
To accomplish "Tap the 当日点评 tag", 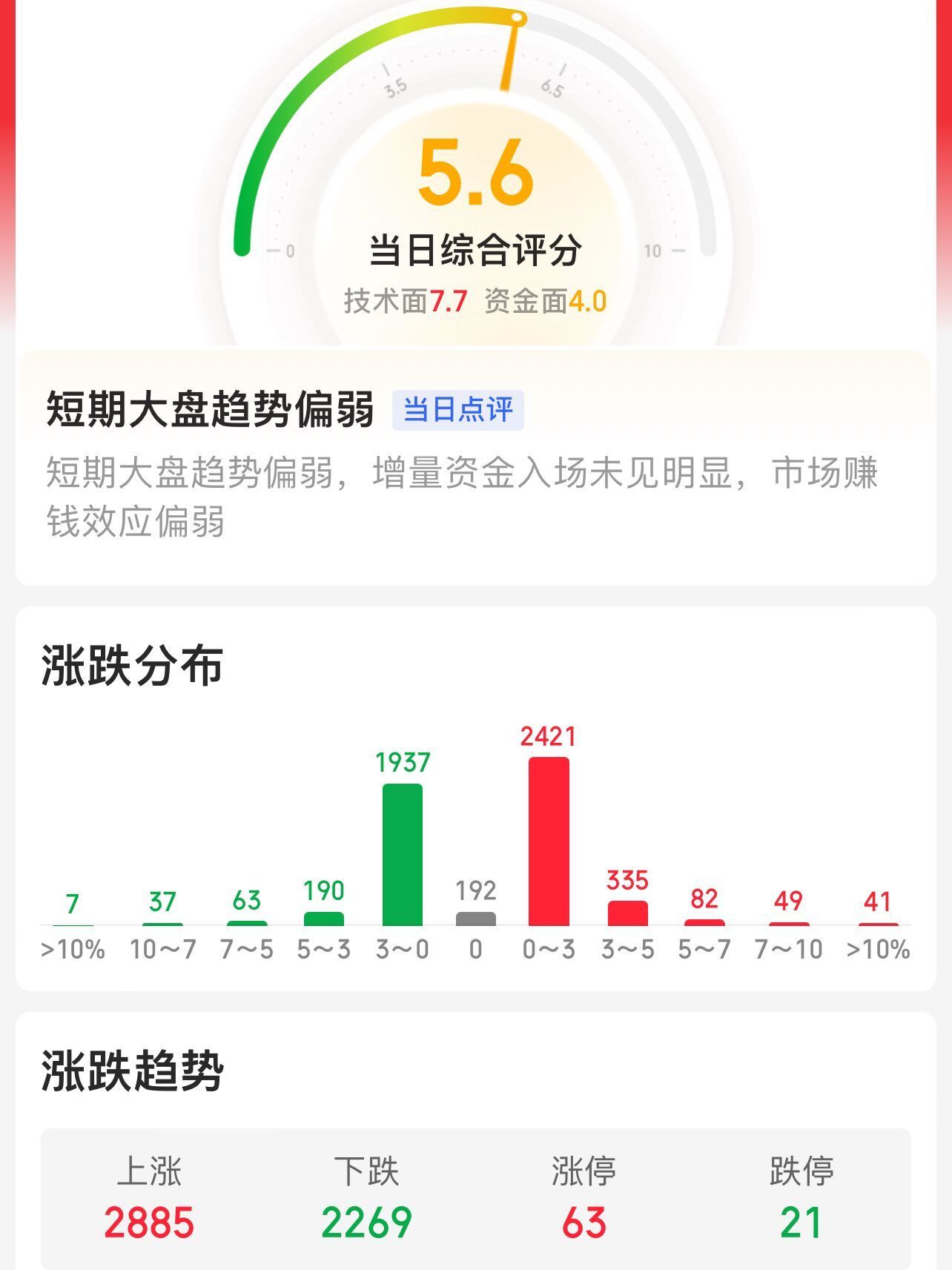I will click(457, 410).
